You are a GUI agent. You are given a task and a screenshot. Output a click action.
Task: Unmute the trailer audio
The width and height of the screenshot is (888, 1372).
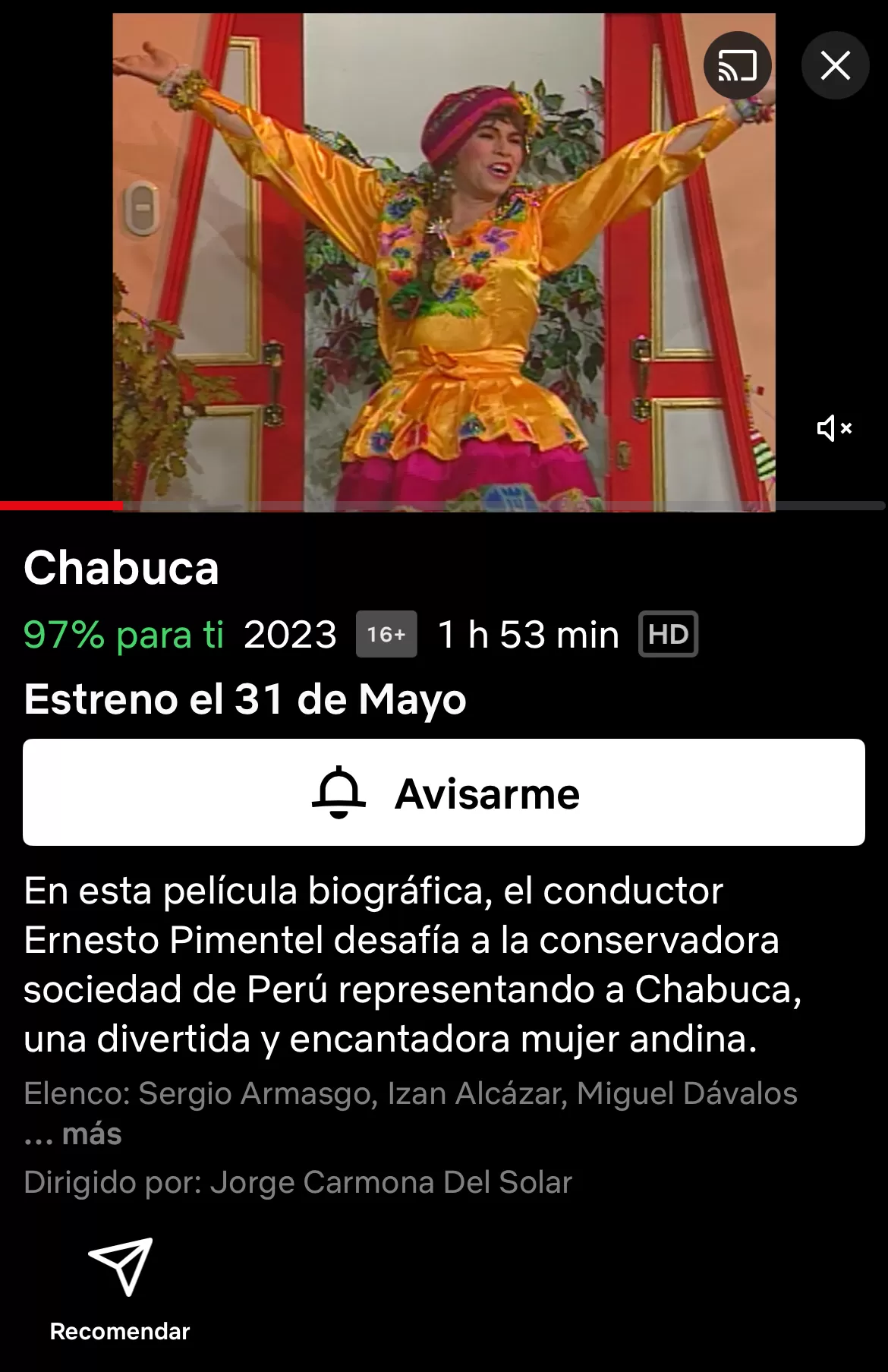coord(833,429)
